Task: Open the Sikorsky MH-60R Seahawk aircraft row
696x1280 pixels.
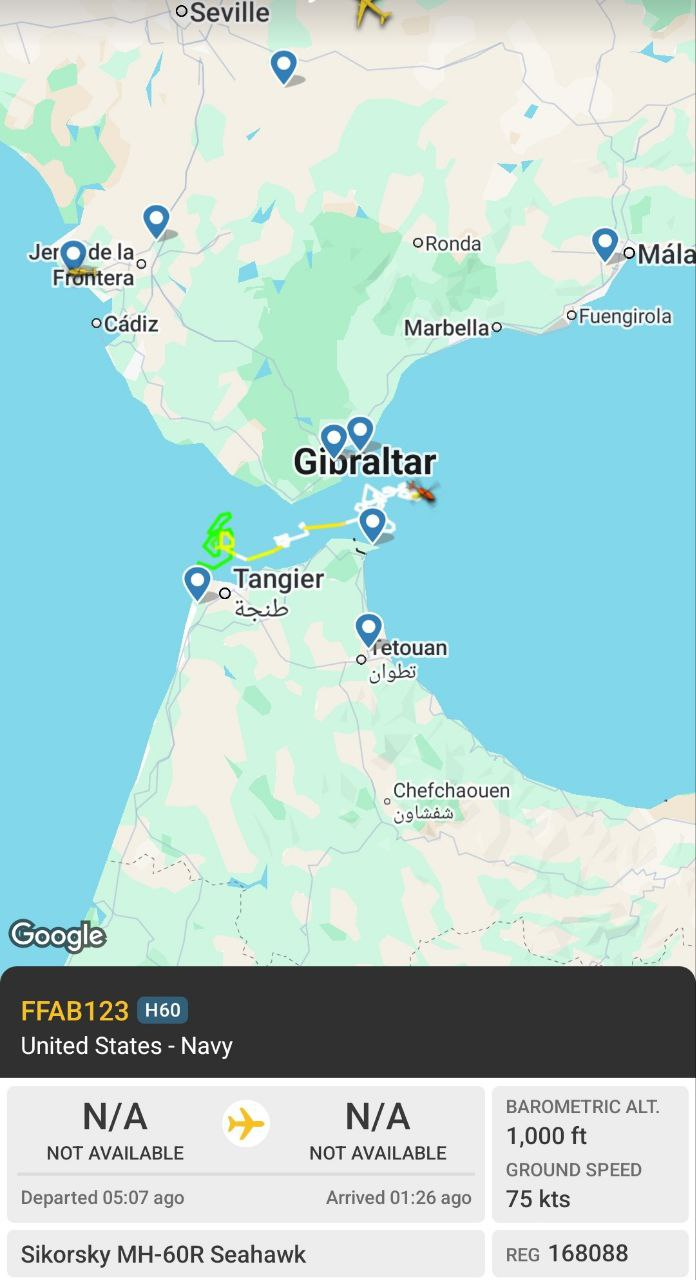Action: pyautogui.click(x=245, y=1254)
